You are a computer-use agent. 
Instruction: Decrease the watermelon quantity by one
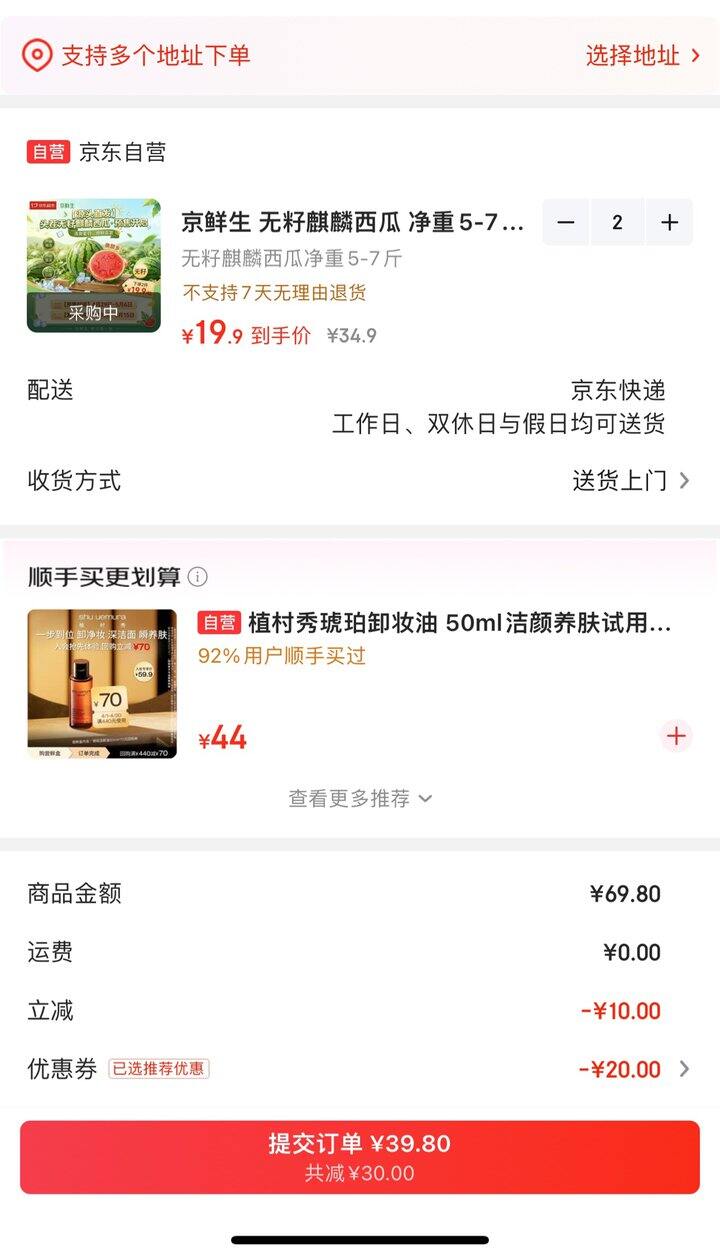click(x=566, y=222)
